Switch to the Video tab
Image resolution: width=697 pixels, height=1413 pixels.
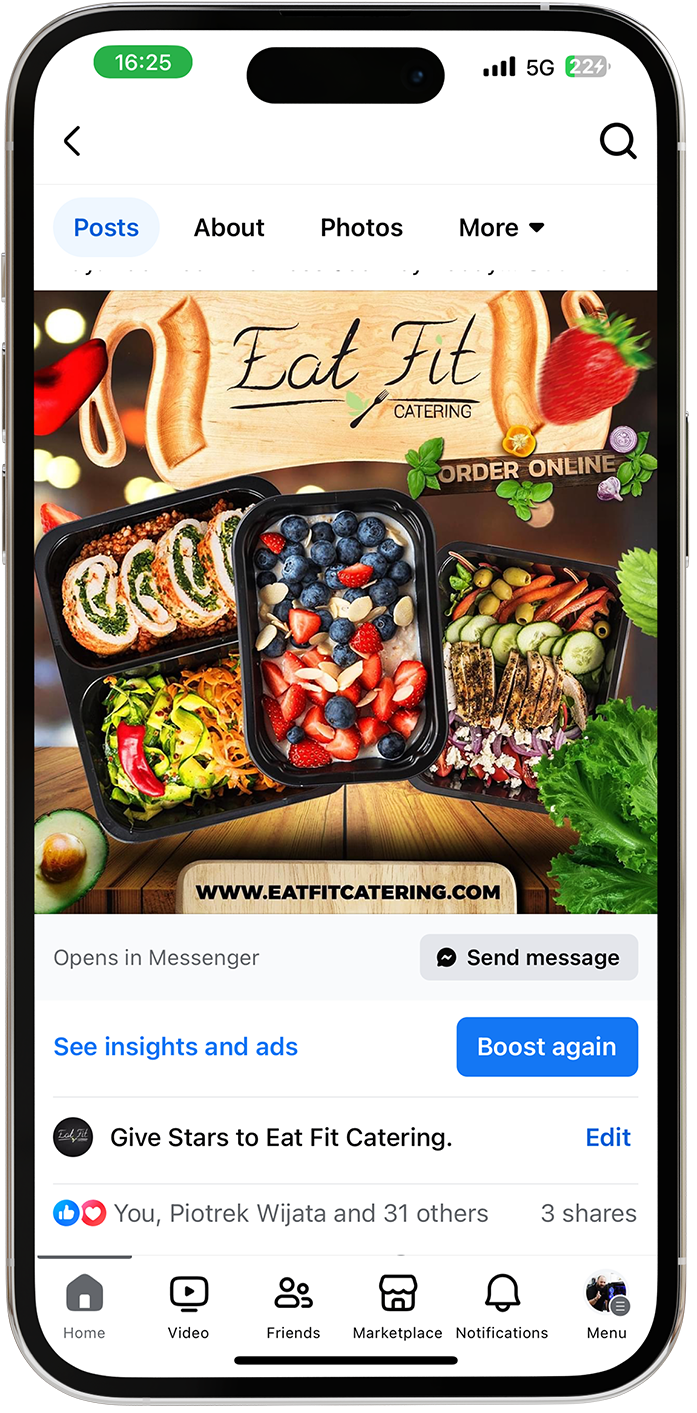188,1305
